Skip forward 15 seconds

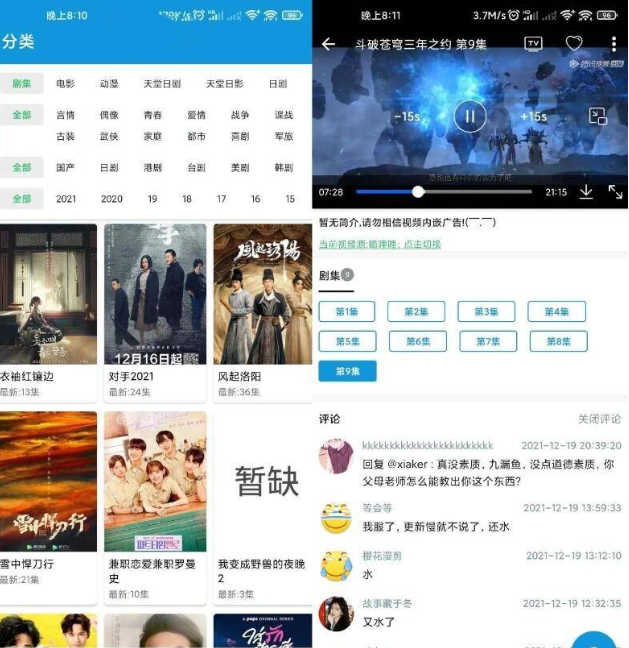tap(533, 117)
